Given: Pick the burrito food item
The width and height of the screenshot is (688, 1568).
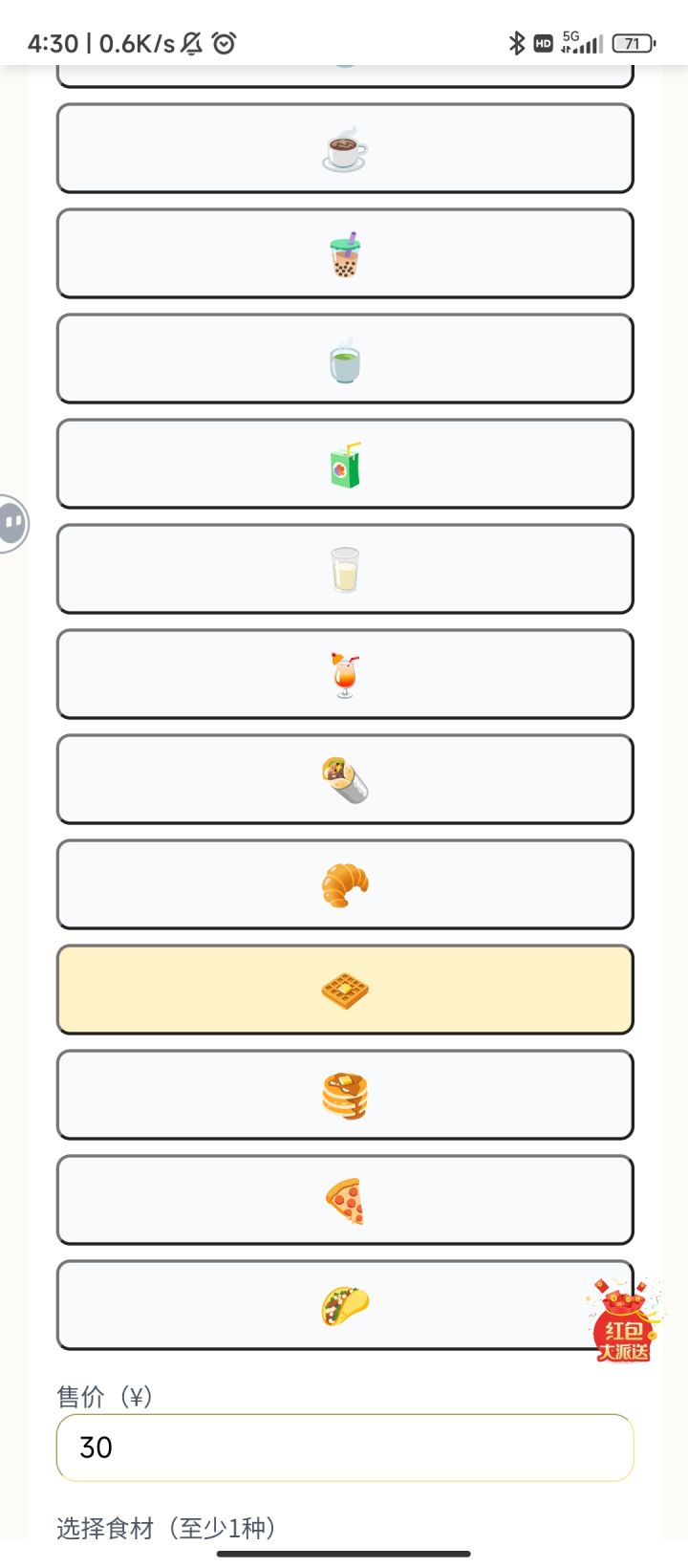Looking at the screenshot, I should click(344, 779).
